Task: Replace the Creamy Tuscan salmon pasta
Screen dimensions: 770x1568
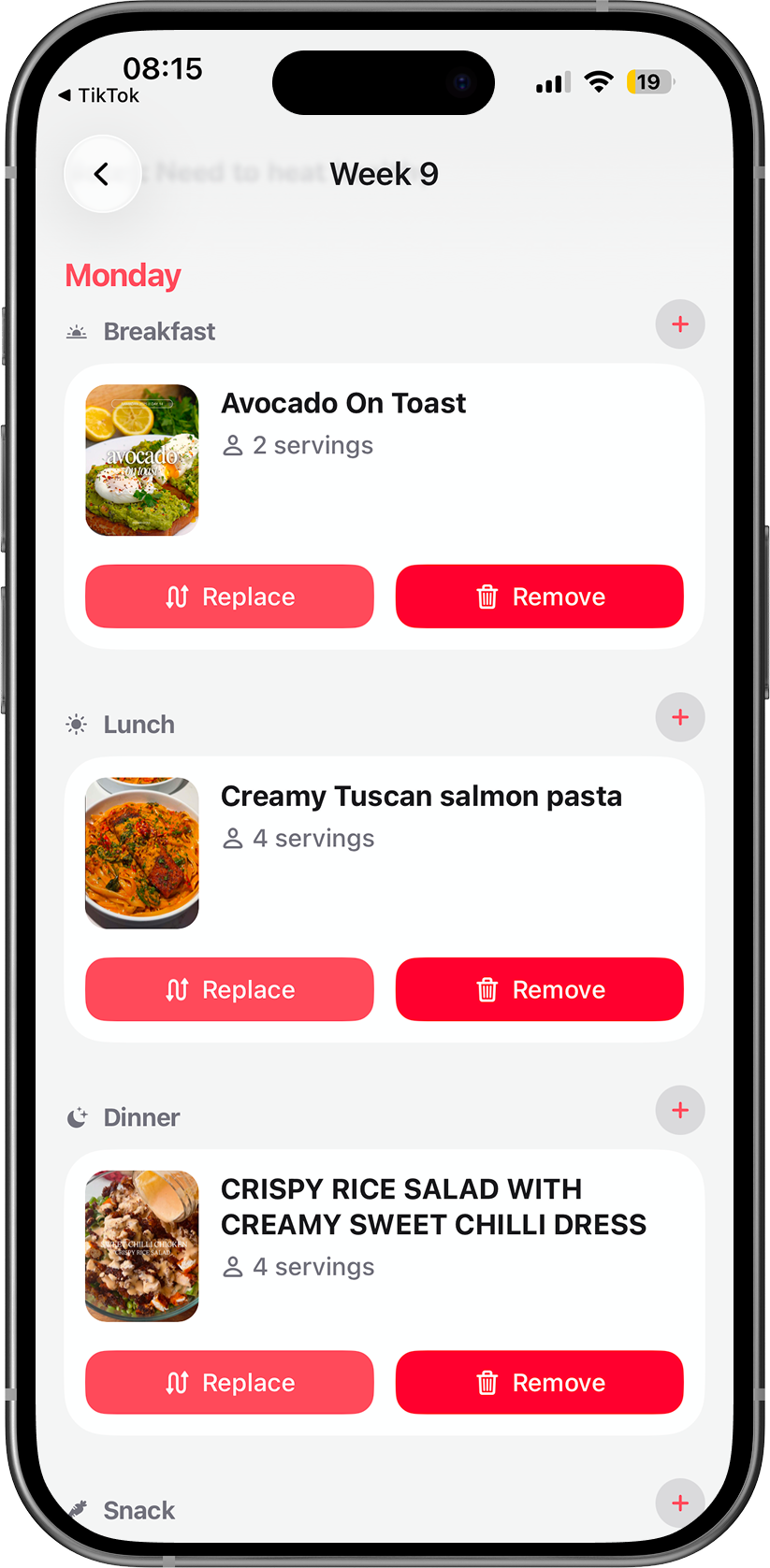Action: [229, 989]
